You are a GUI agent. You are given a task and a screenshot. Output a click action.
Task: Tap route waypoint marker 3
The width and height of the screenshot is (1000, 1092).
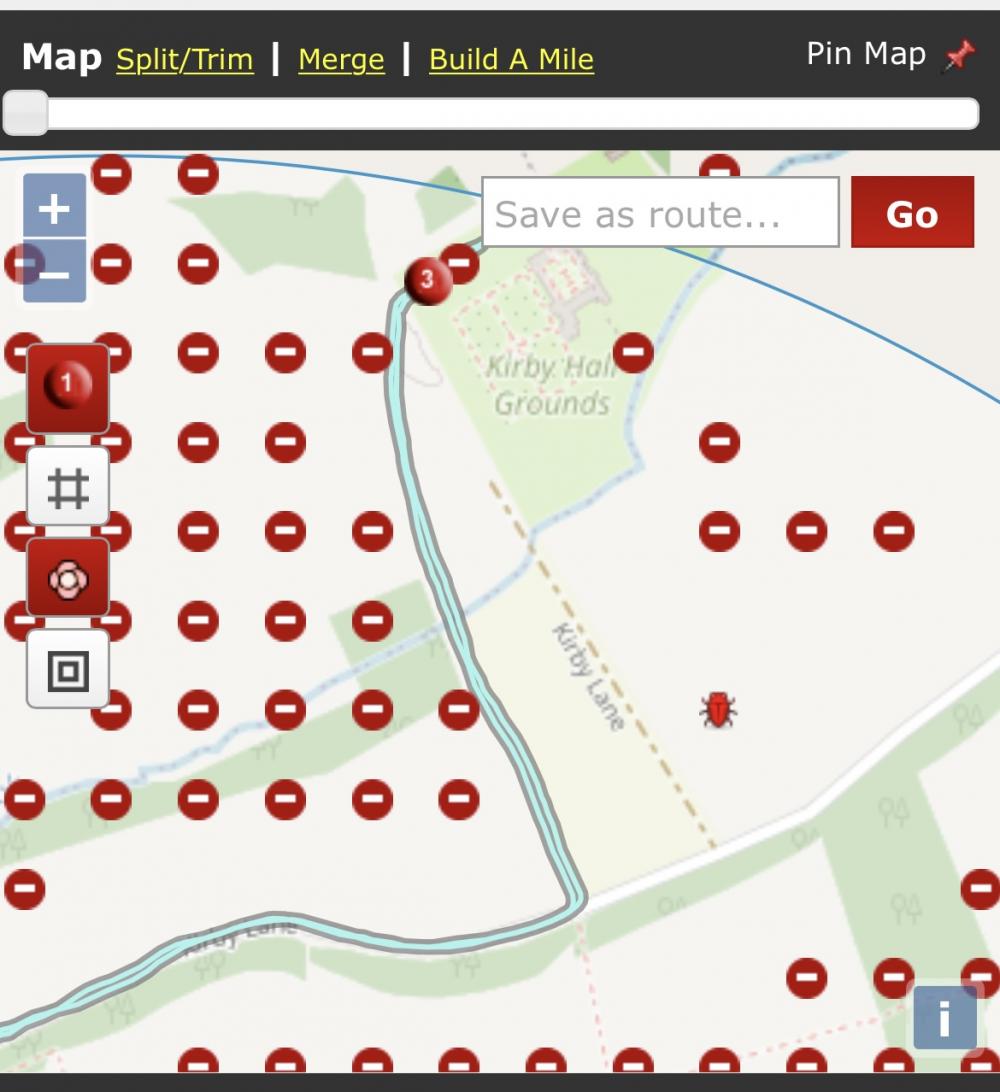(x=428, y=280)
